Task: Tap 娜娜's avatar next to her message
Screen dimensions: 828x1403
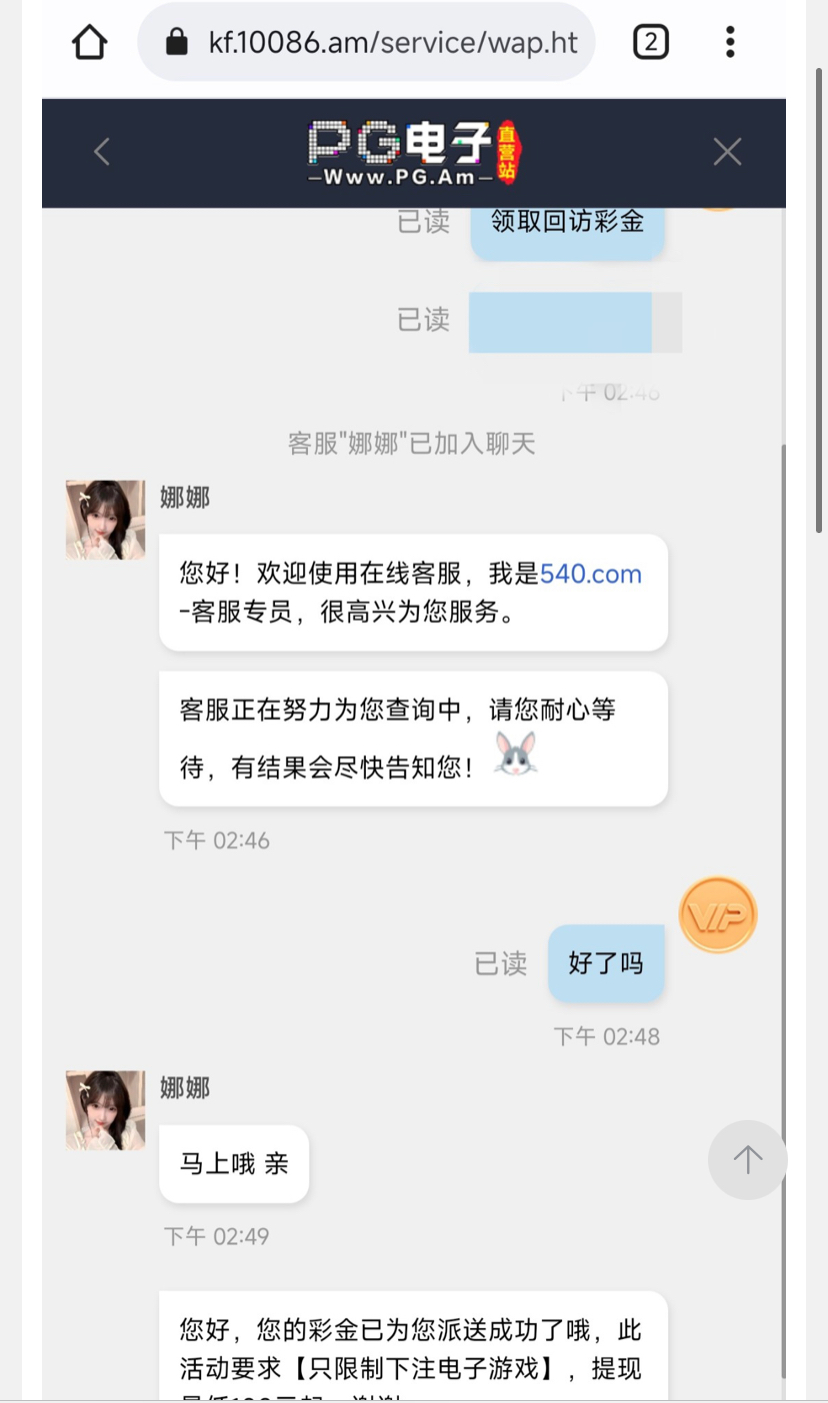Action: pos(104,1109)
